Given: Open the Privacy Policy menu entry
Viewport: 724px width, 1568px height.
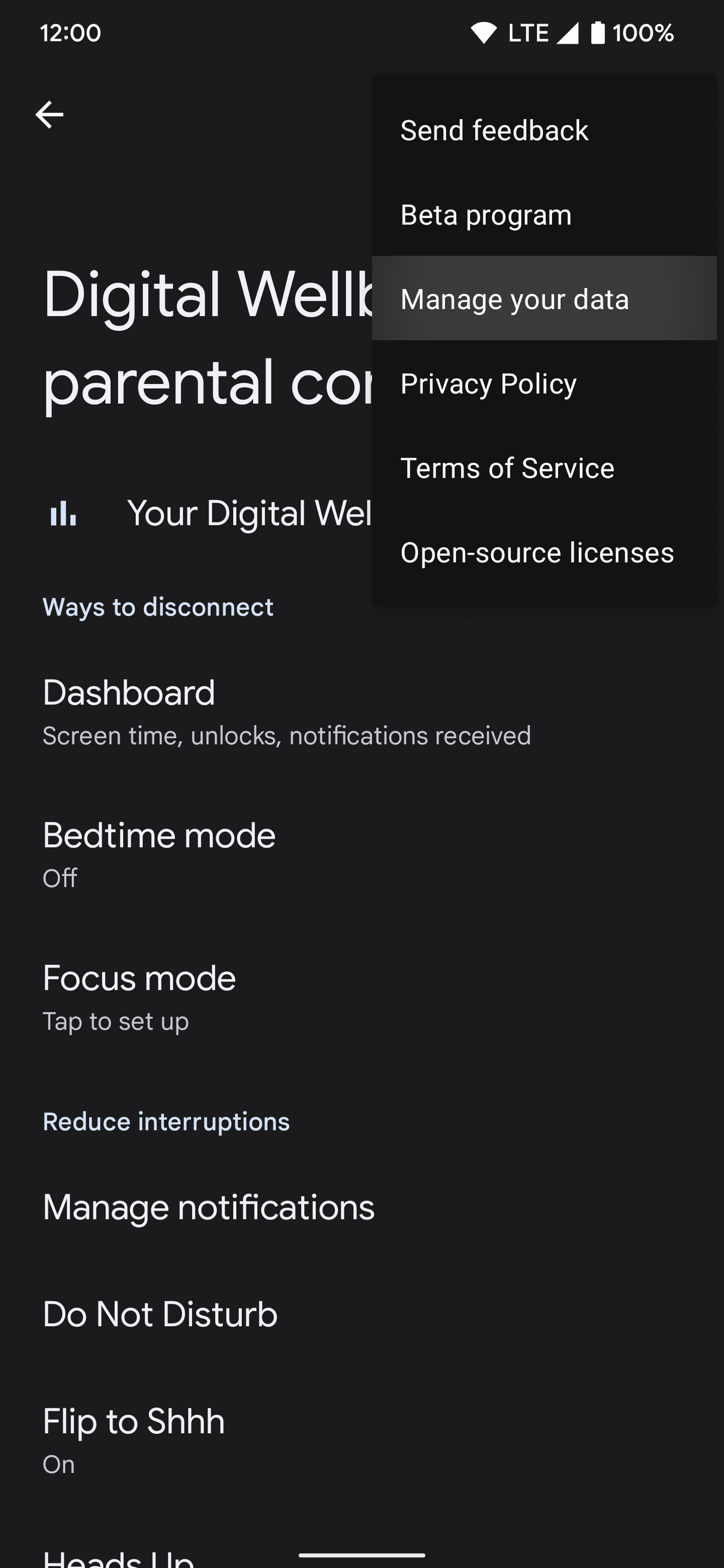Looking at the screenshot, I should (488, 384).
